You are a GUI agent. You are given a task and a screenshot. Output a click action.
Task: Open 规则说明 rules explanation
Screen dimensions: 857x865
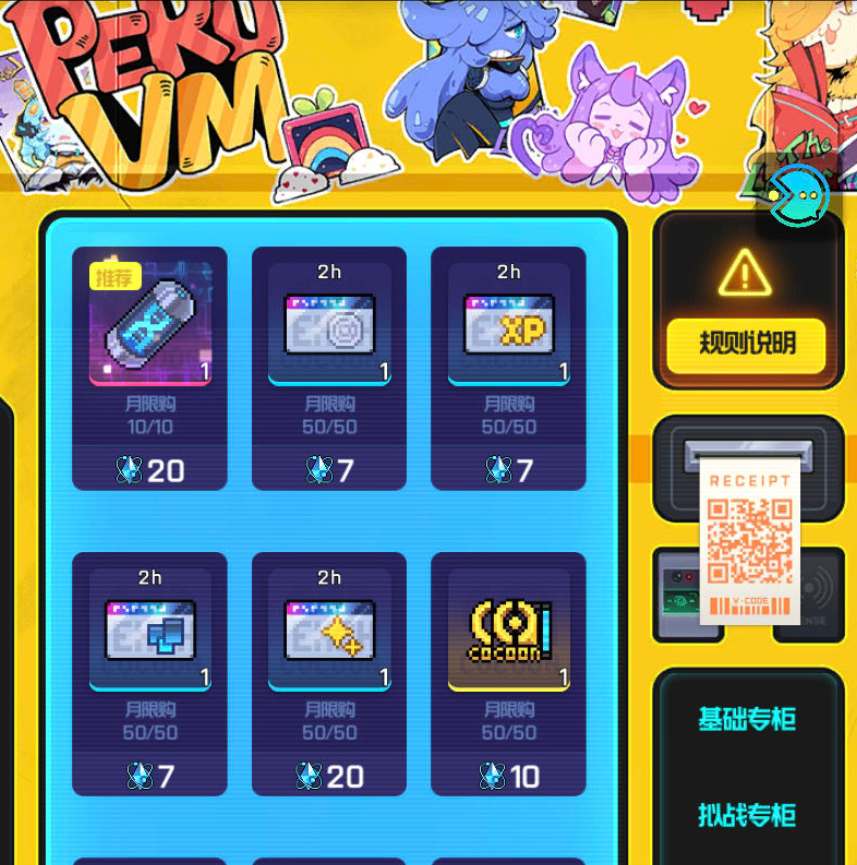click(747, 343)
